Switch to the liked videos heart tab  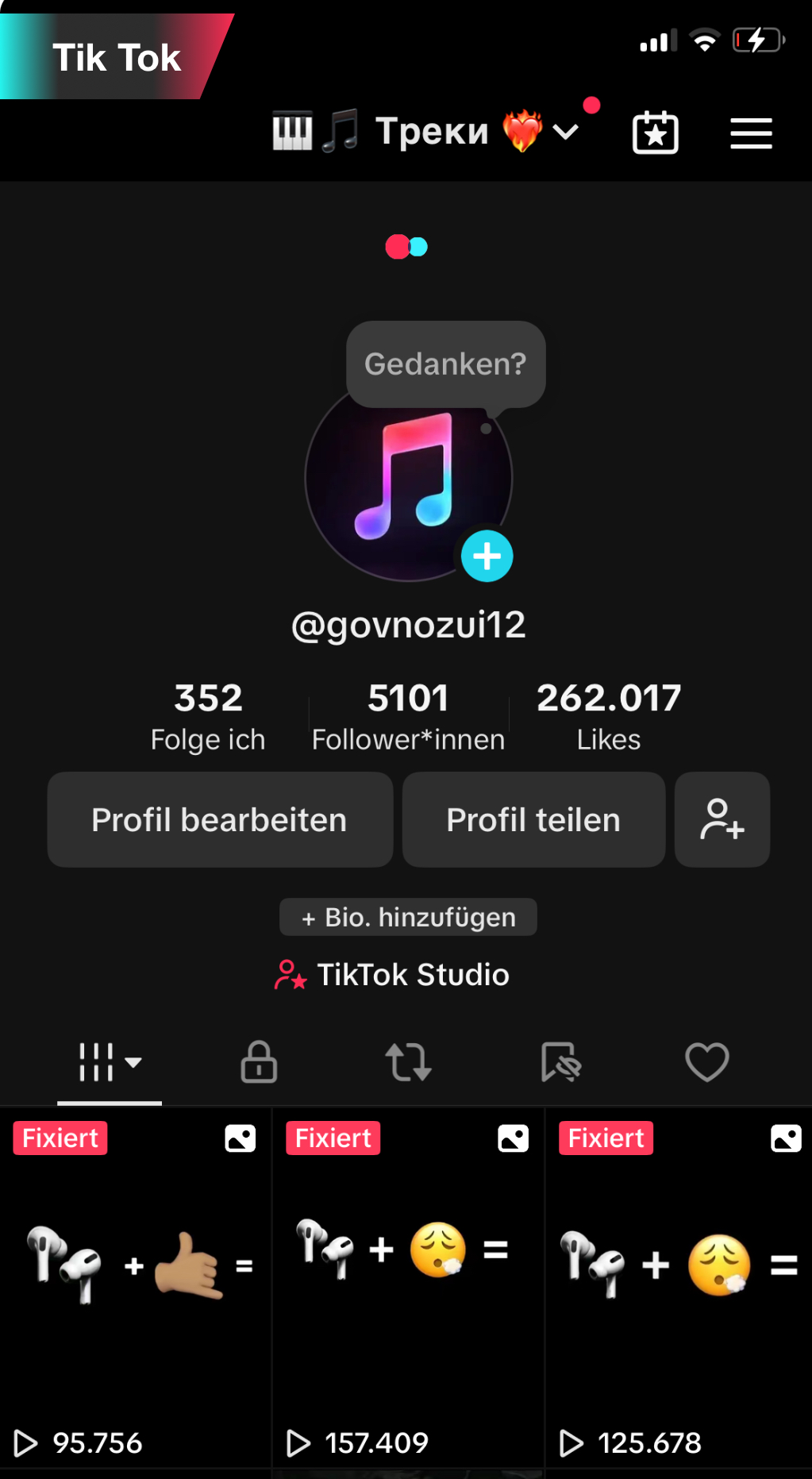pyautogui.click(x=706, y=1062)
